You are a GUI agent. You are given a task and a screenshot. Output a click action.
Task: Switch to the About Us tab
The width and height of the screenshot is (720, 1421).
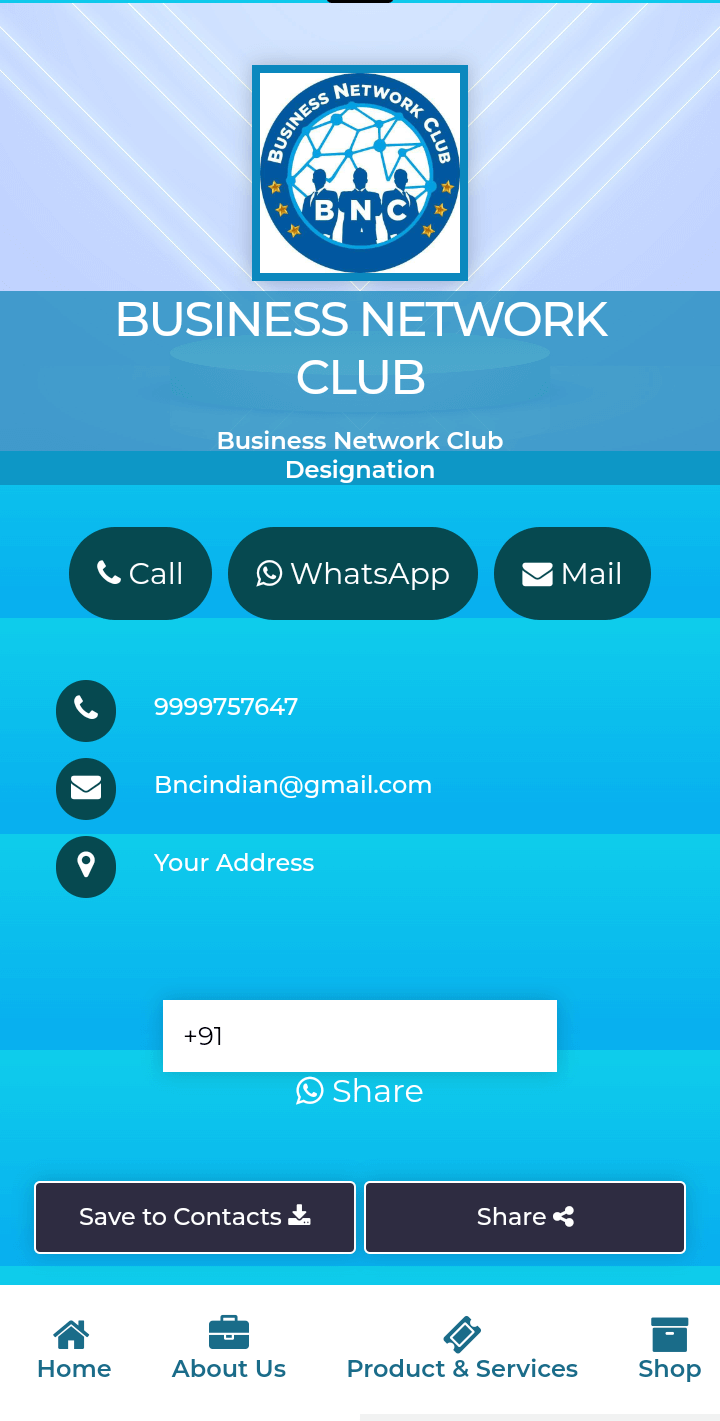(x=229, y=1350)
